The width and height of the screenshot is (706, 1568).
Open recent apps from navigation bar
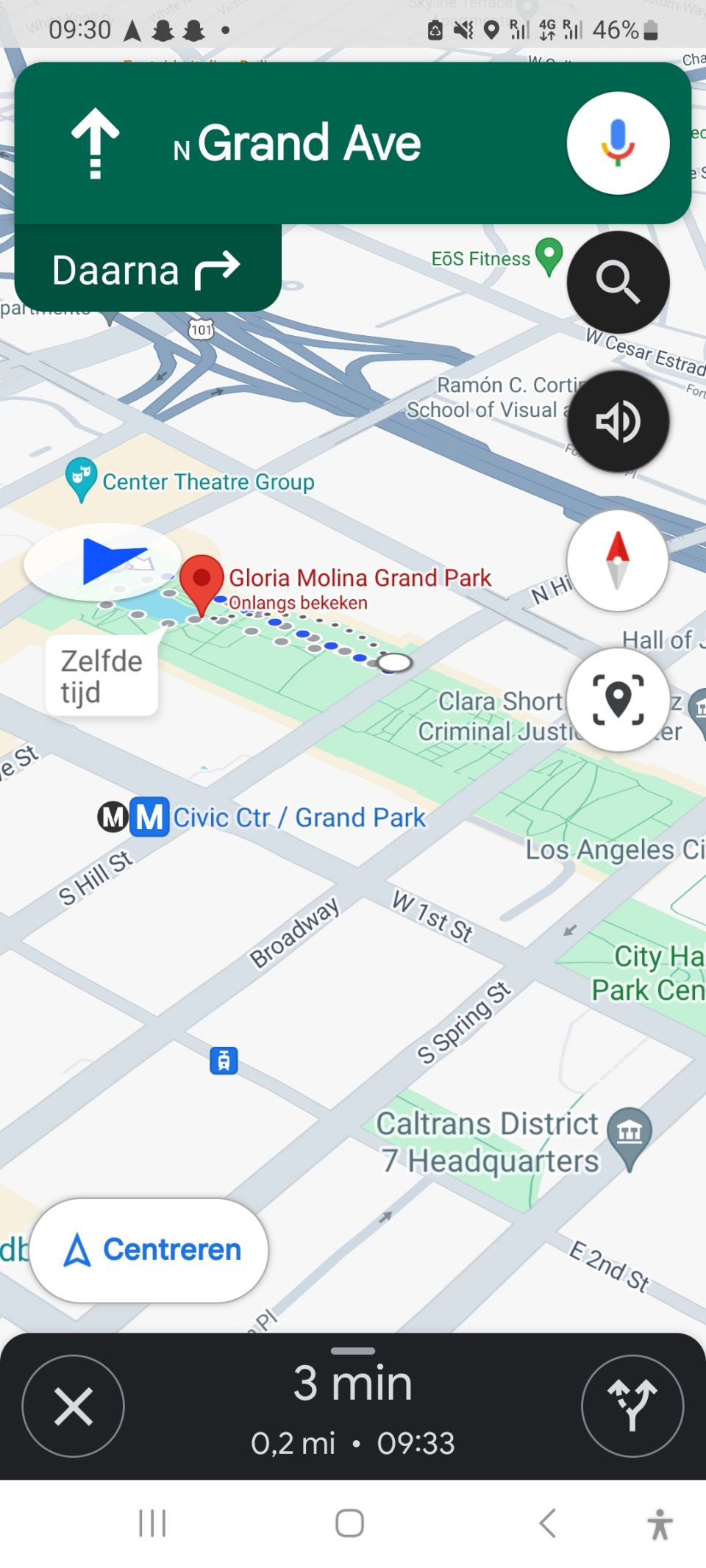coord(152,1523)
